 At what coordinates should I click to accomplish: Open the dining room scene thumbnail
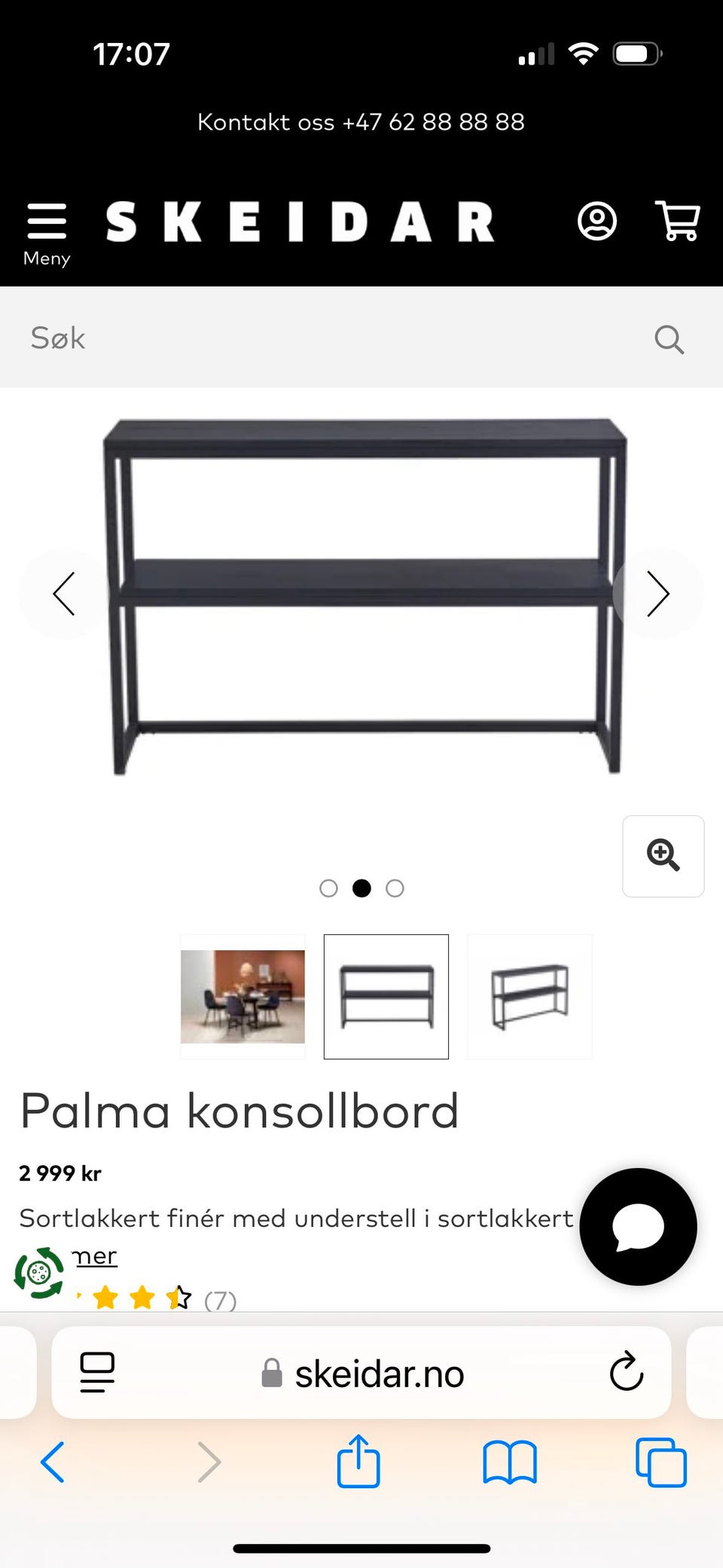243,997
